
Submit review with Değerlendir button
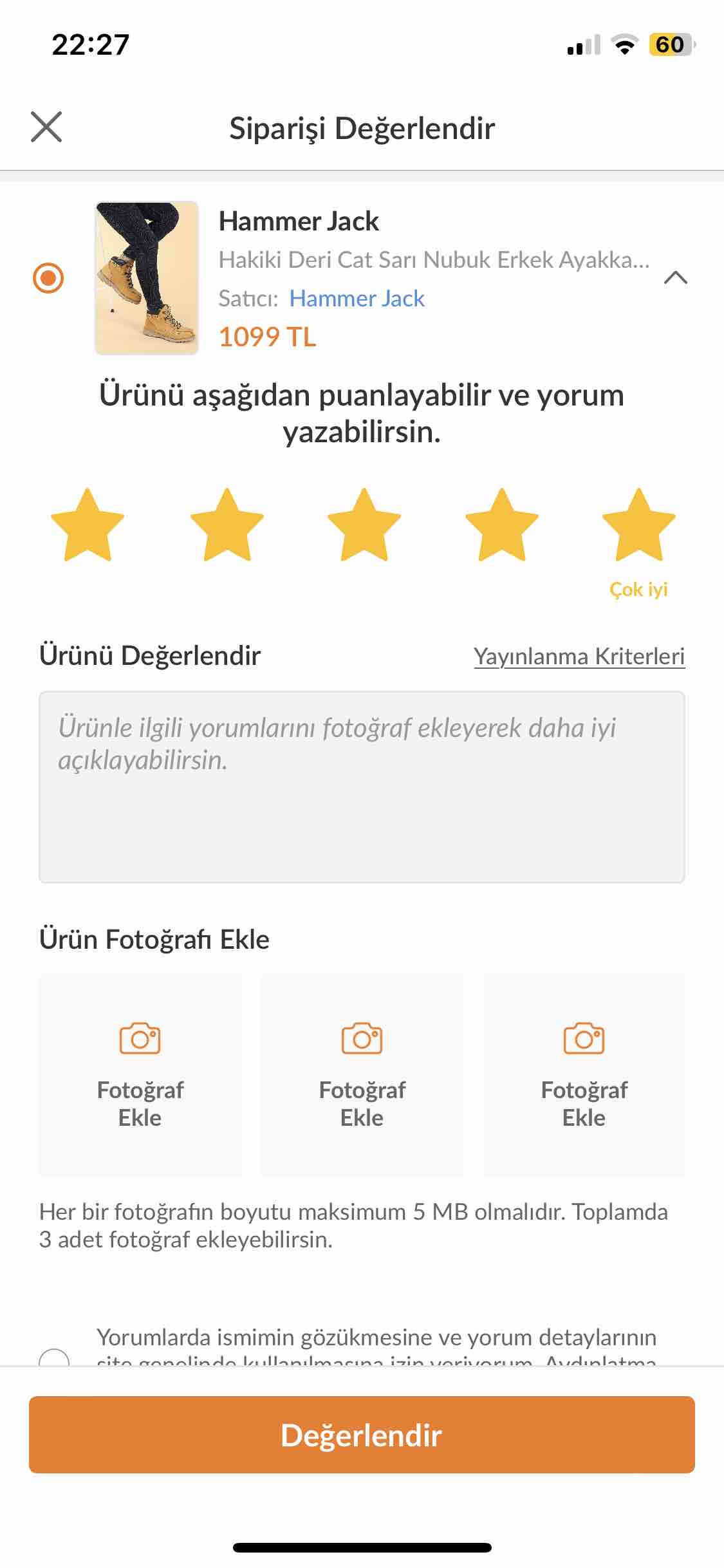pos(362,1435)
